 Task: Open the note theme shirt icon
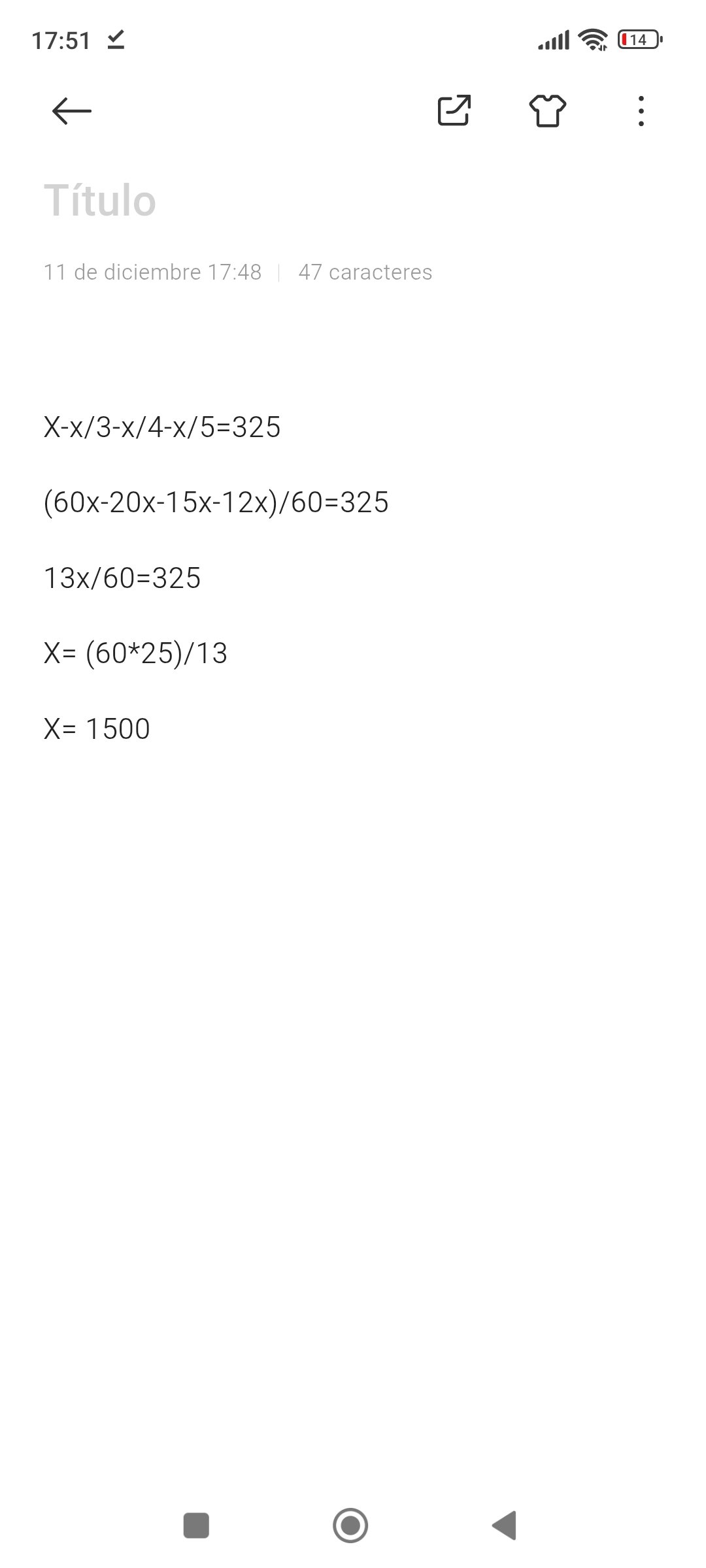pos(548,110)
